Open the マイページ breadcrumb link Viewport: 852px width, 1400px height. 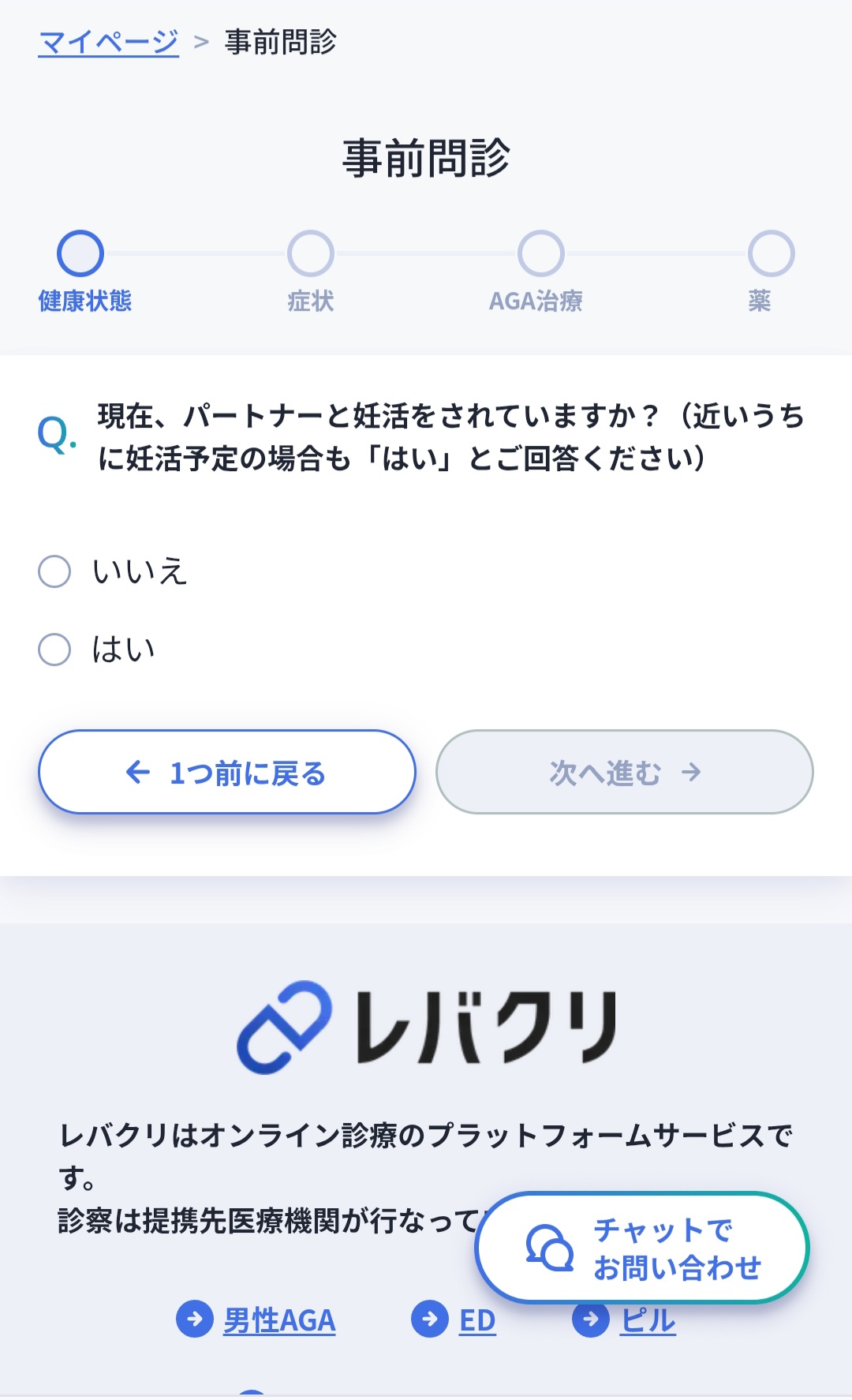(x=109, y=42)
